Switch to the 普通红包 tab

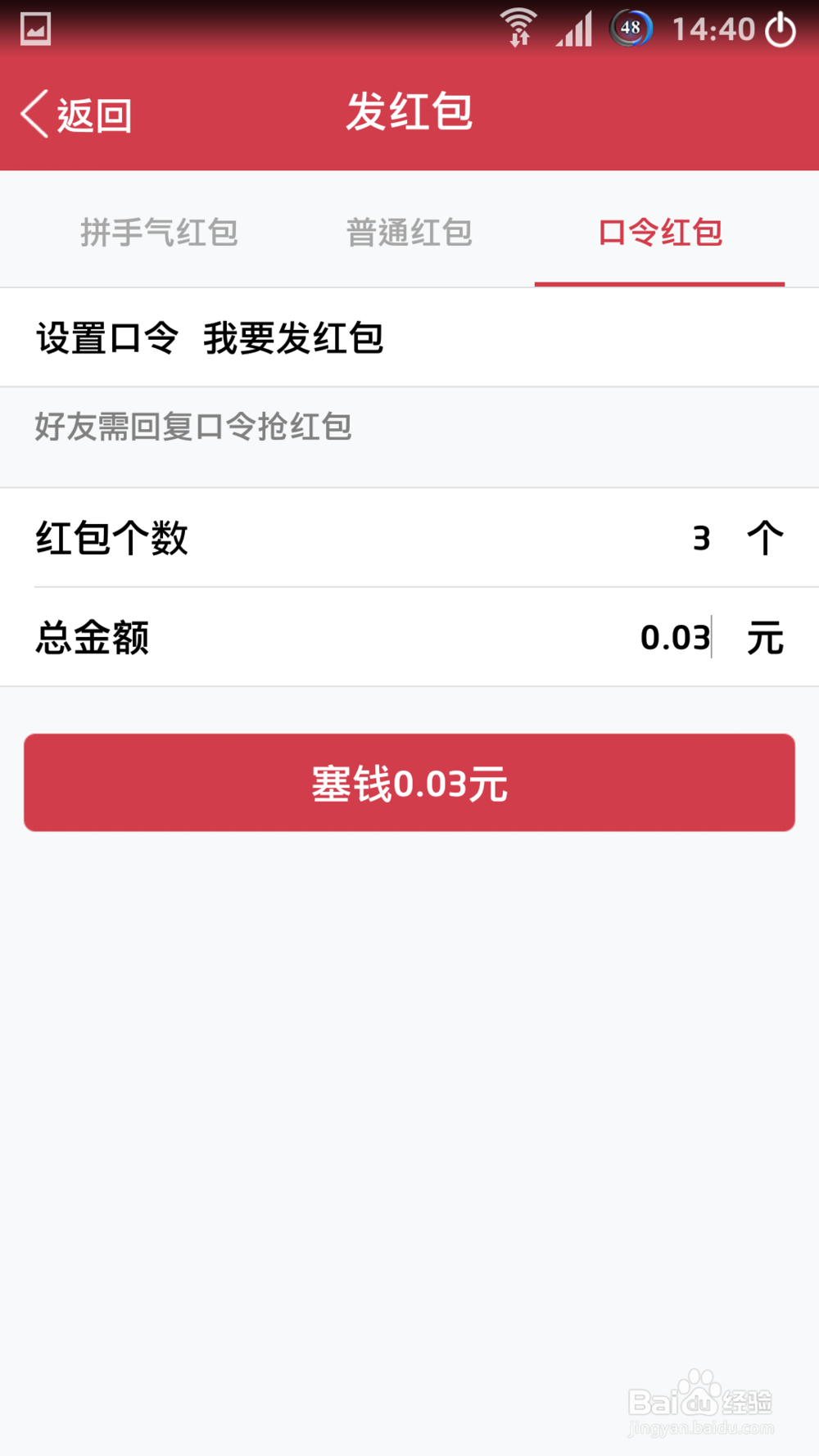(409, 233)
